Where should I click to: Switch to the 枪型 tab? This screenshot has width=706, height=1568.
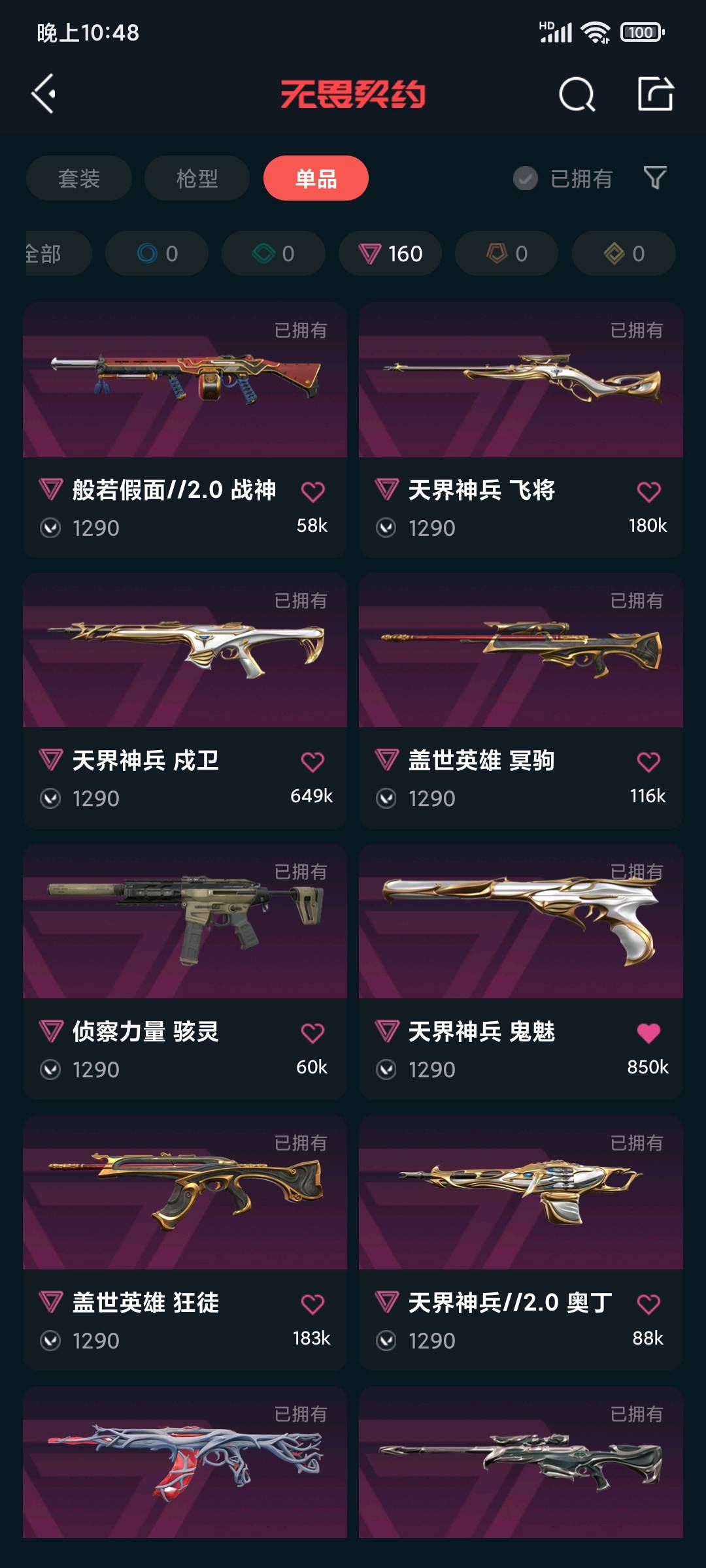click(197, 178)
